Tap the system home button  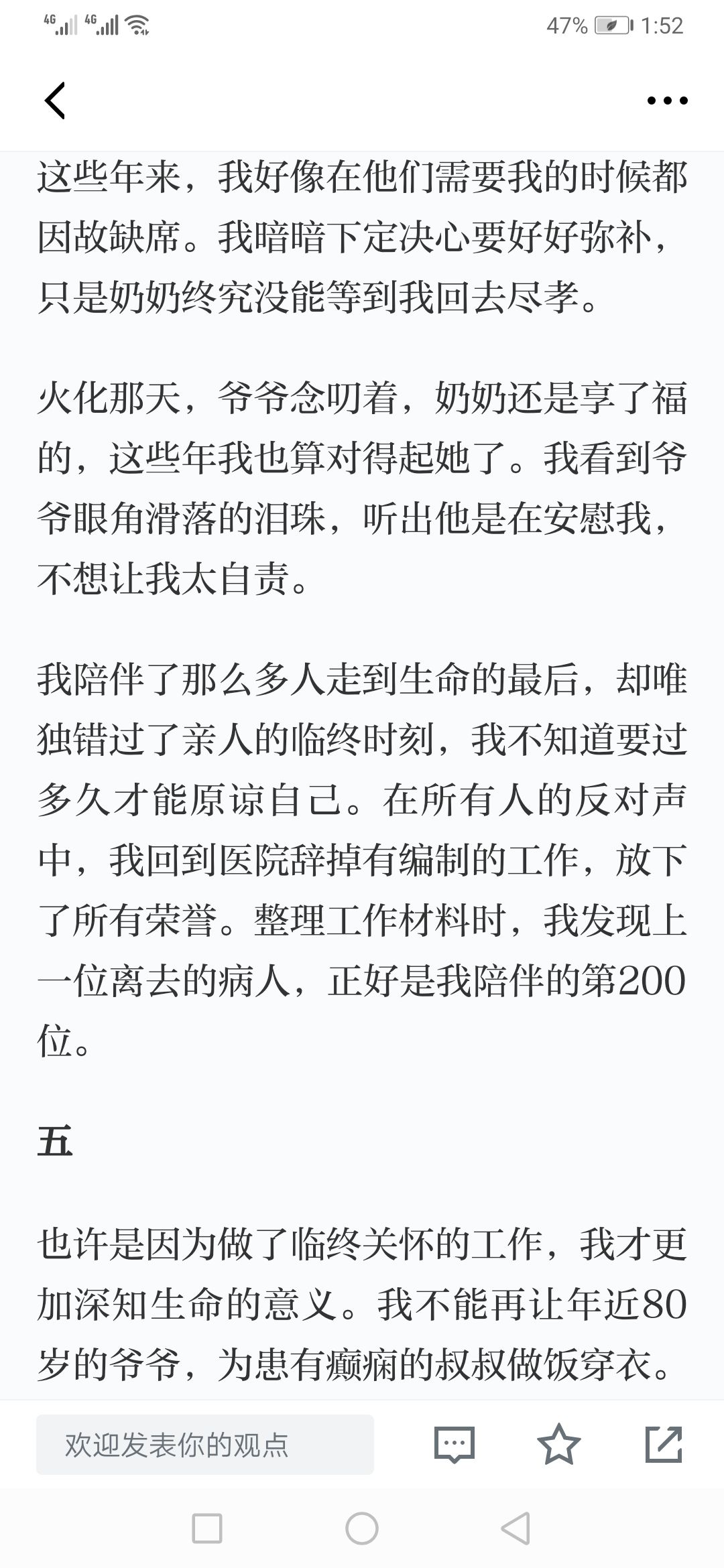coord(362,1529)
